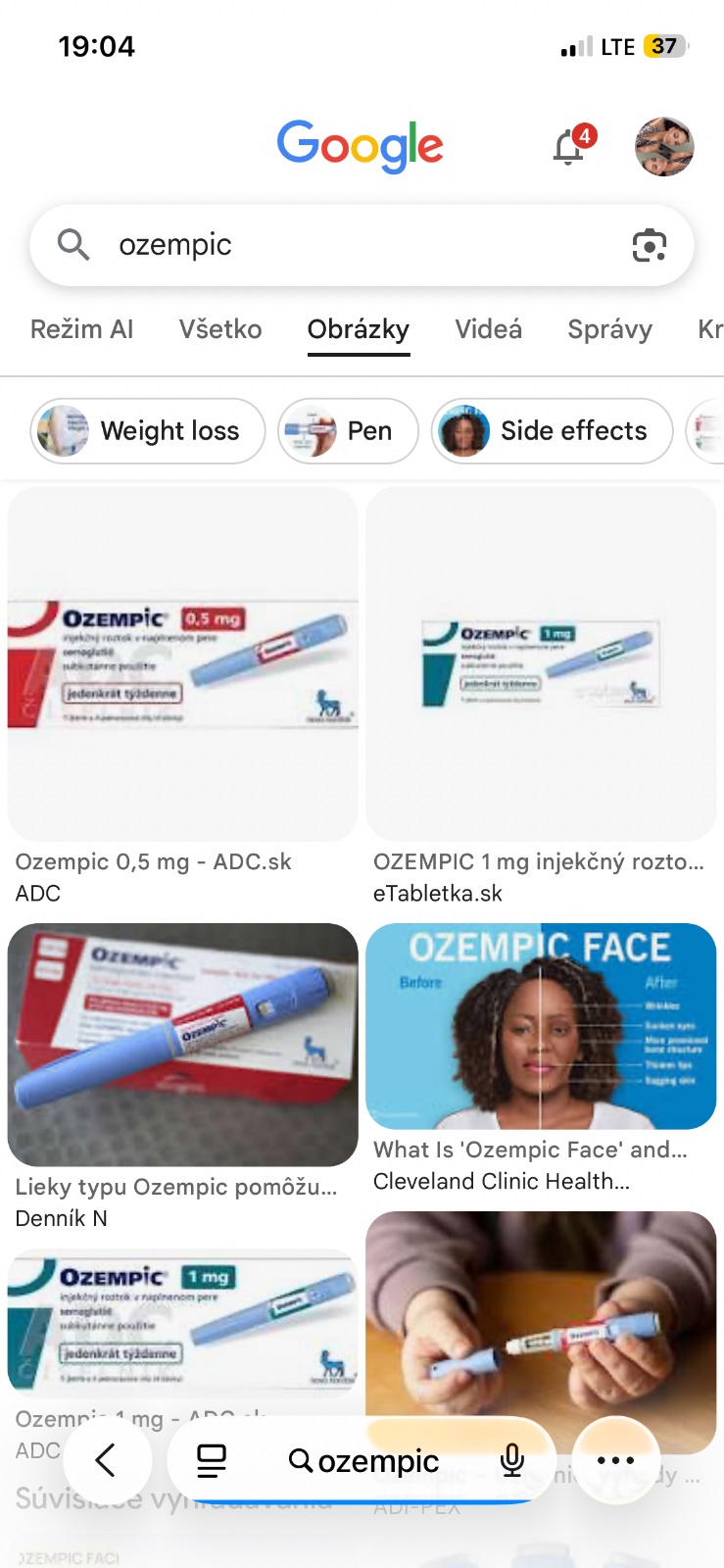The height and width of the screenshot is (1568, 724).
Task: Open the OZEMPIC 1 mg eTabletka.sk image
Action: tap(541, 664)
